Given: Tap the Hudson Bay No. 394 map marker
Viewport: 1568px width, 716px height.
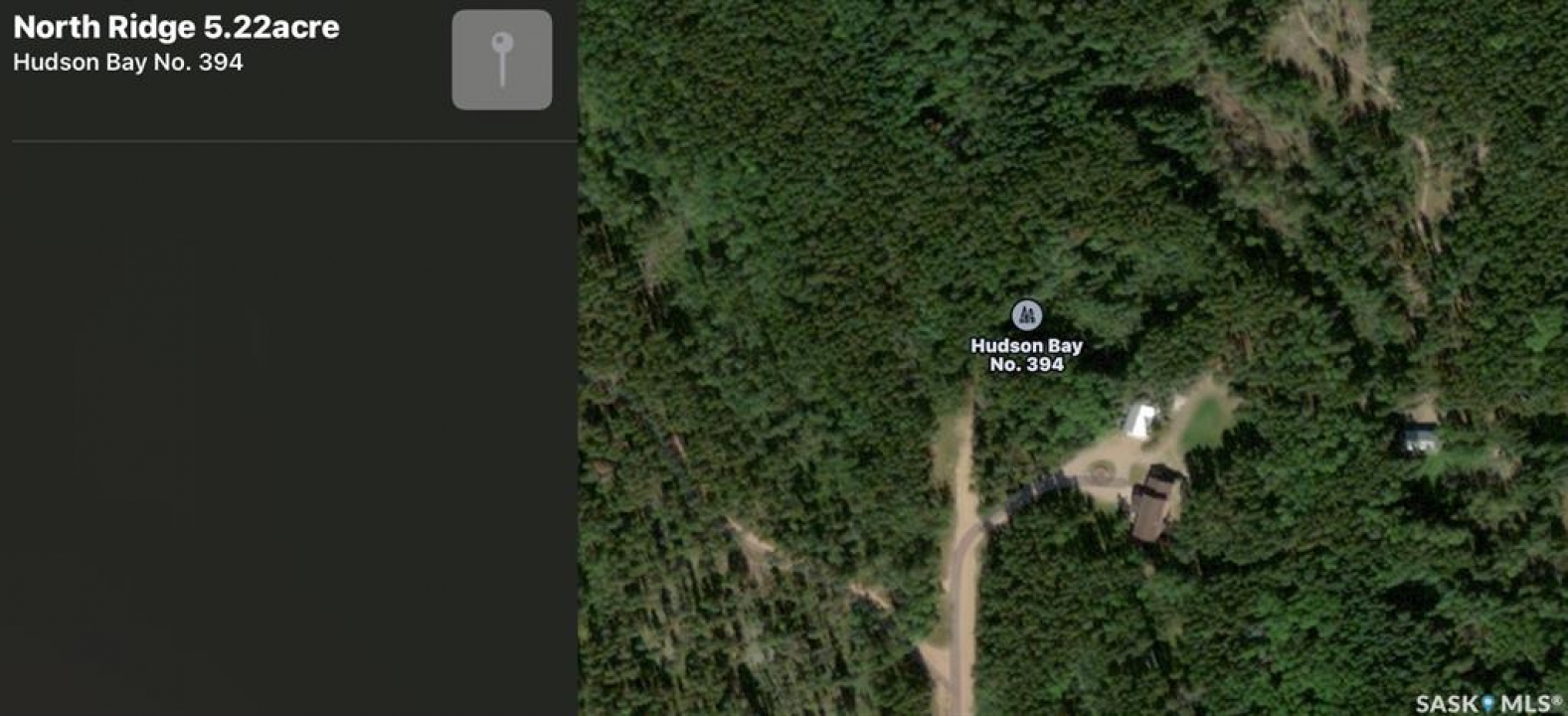Looking at the screenshot, I should [1026, 316].
